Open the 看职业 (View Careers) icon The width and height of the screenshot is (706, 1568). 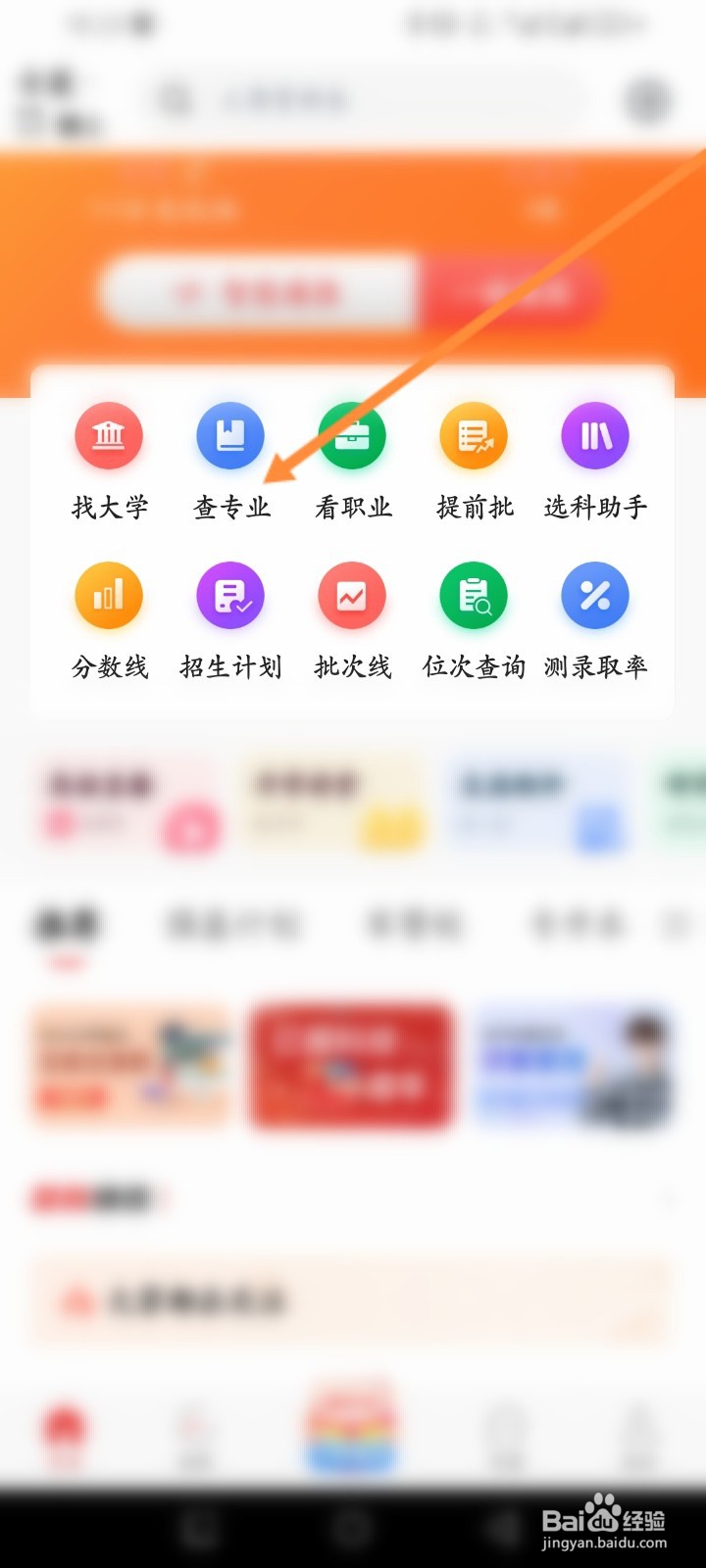pyautogui.click(x=352, y=436)
